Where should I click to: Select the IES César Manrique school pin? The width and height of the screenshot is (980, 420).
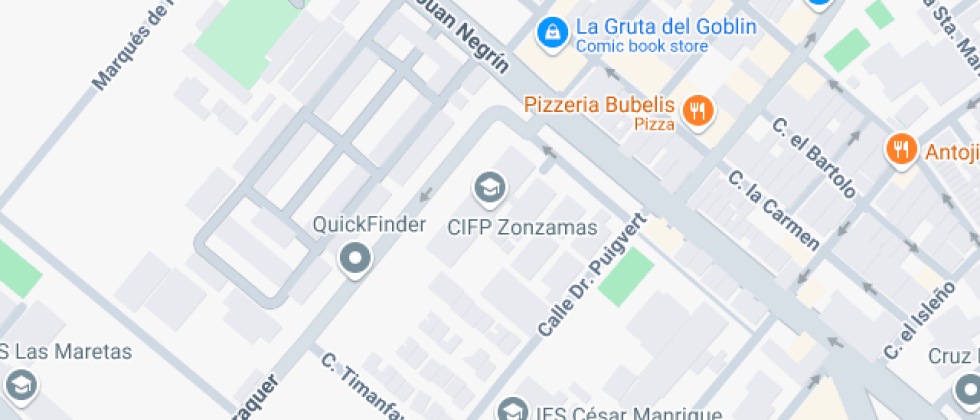(512, 409)
